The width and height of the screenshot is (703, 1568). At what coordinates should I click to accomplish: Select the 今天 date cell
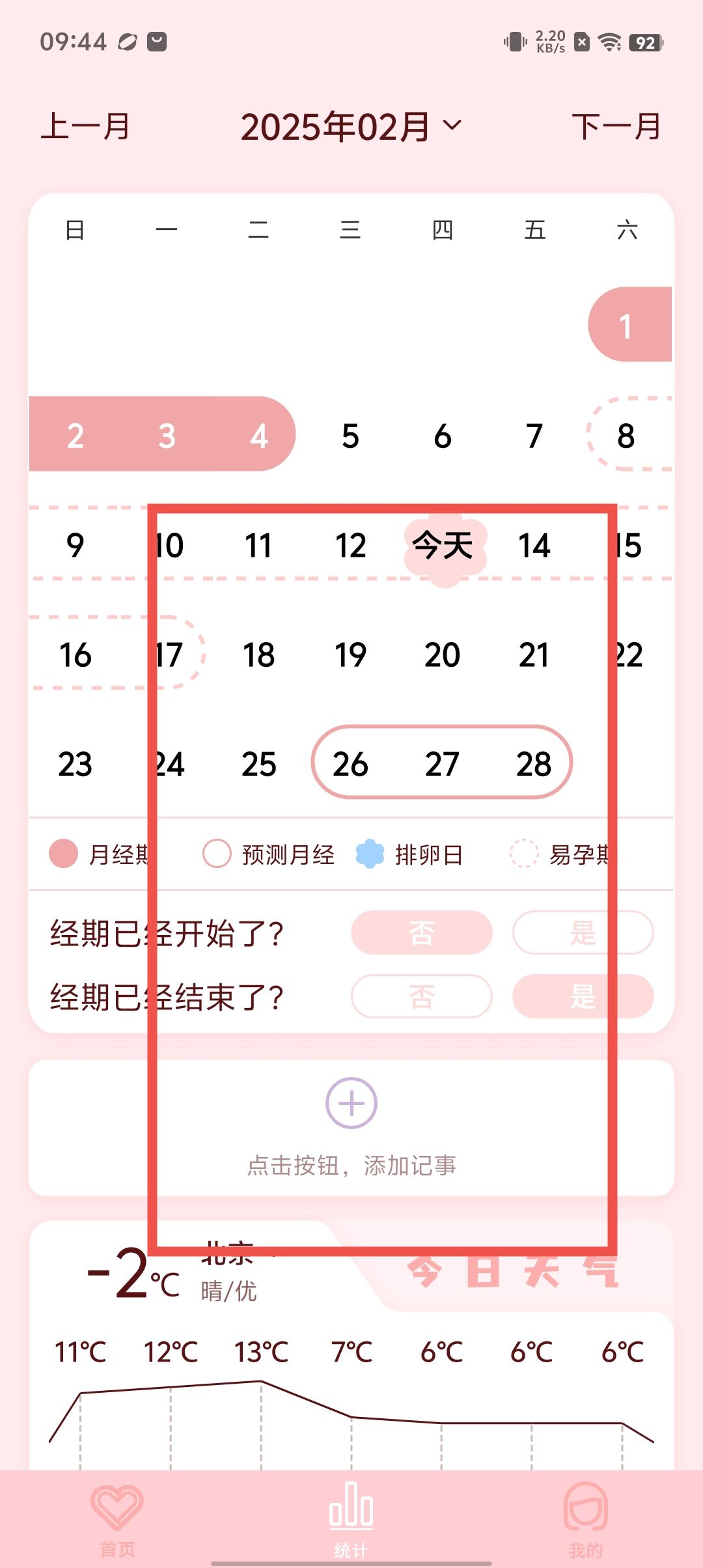tap(444, 545)
